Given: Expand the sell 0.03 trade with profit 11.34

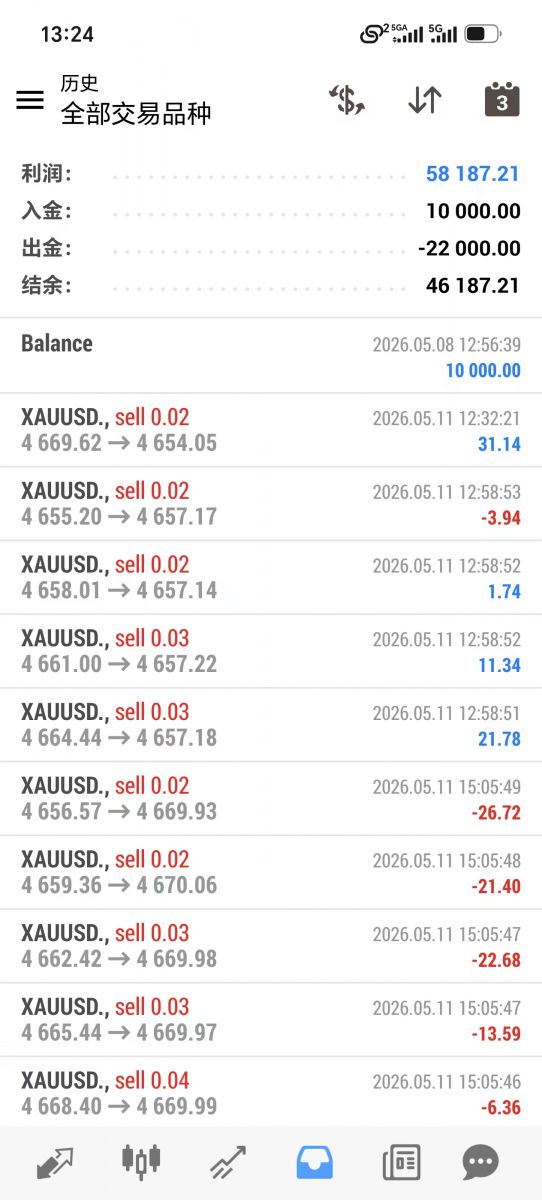Looking at the screenshot, I should click(271, 651).
